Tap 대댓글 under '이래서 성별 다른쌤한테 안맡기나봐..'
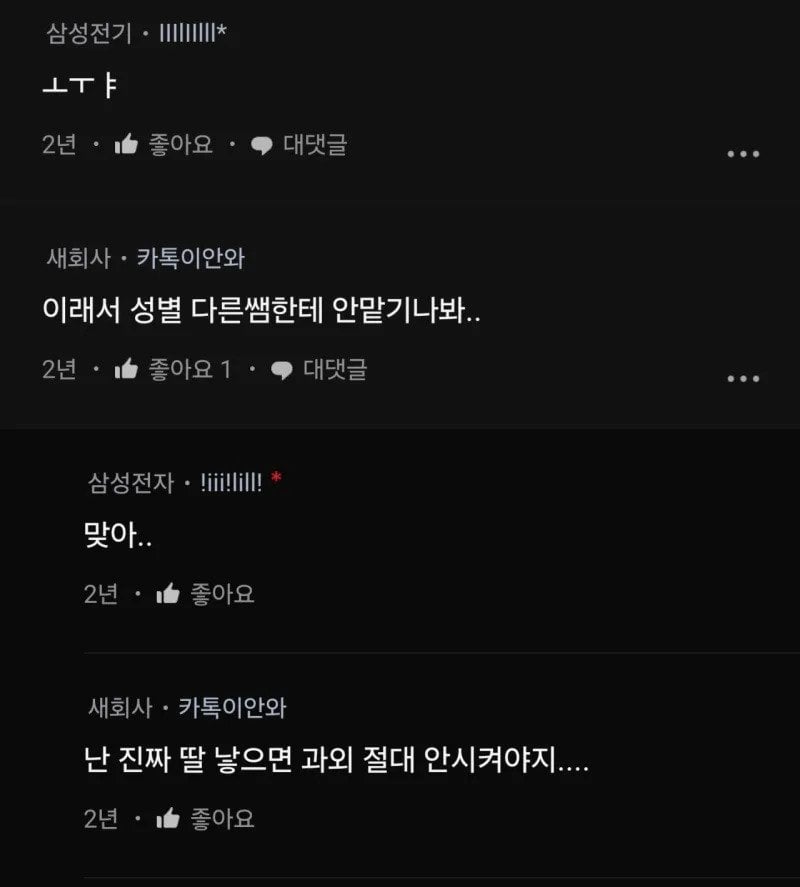Viewport: 800px width, 887px height. 319,370
